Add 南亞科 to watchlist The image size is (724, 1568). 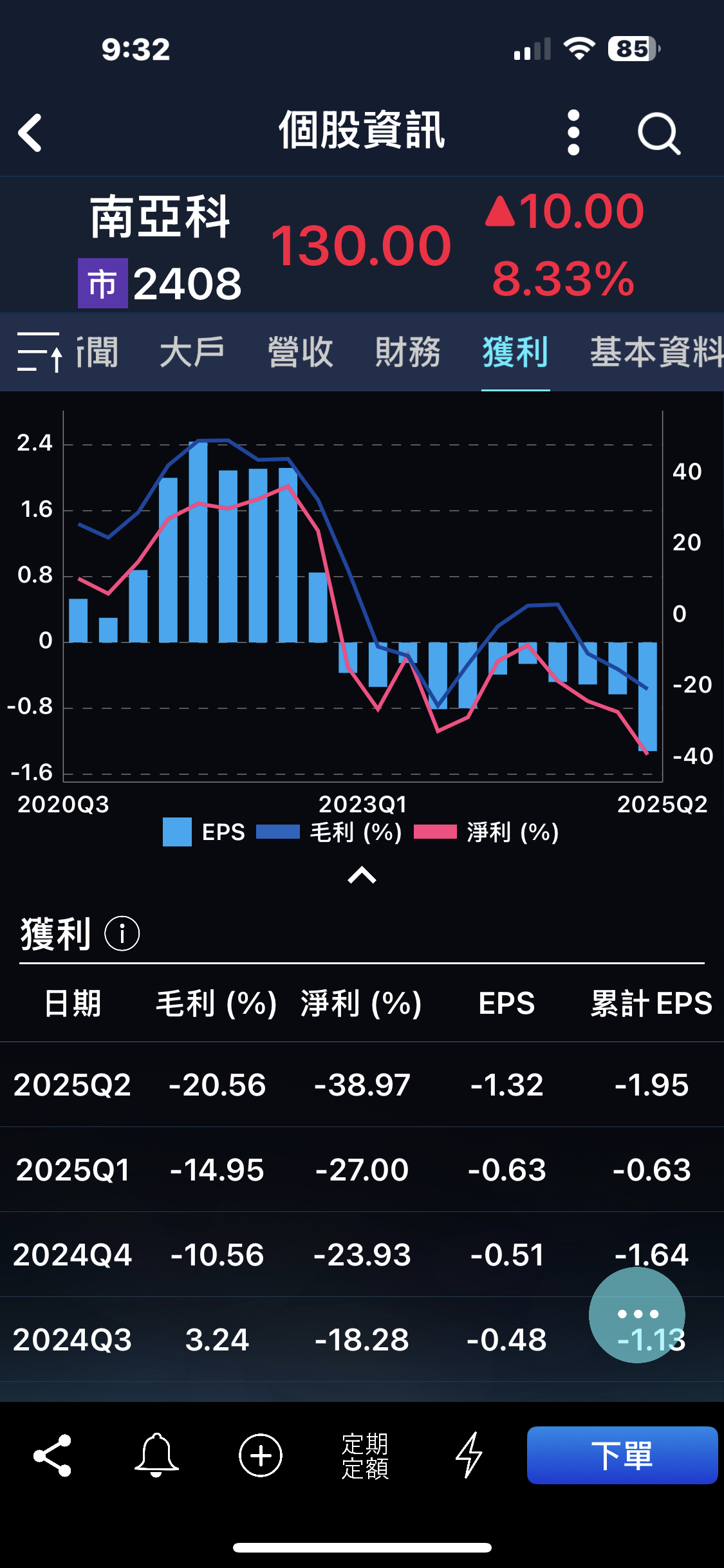261,1455
